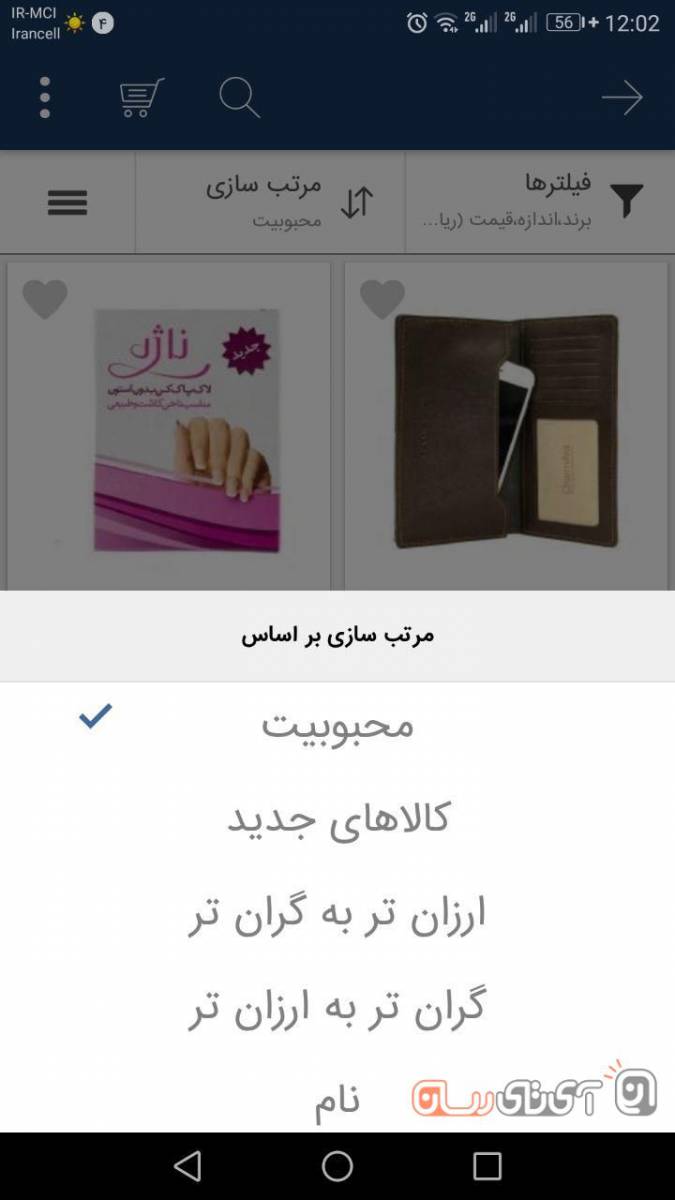Viewport: 675px width, 1200px height.
Task: Go back with the system back button
Action: coord(187,1166)
